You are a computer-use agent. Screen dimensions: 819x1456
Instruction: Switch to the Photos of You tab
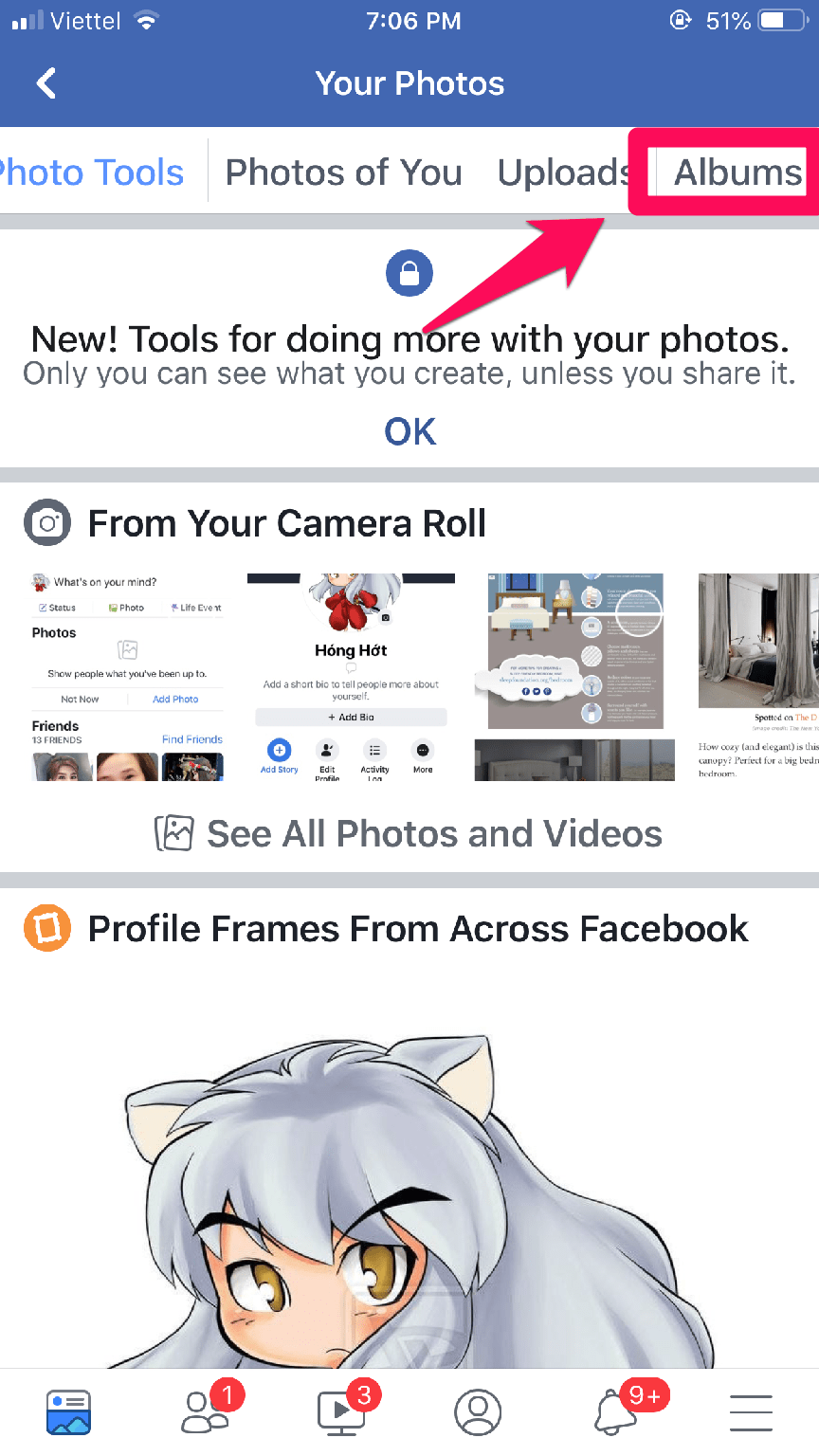(343, 173)
